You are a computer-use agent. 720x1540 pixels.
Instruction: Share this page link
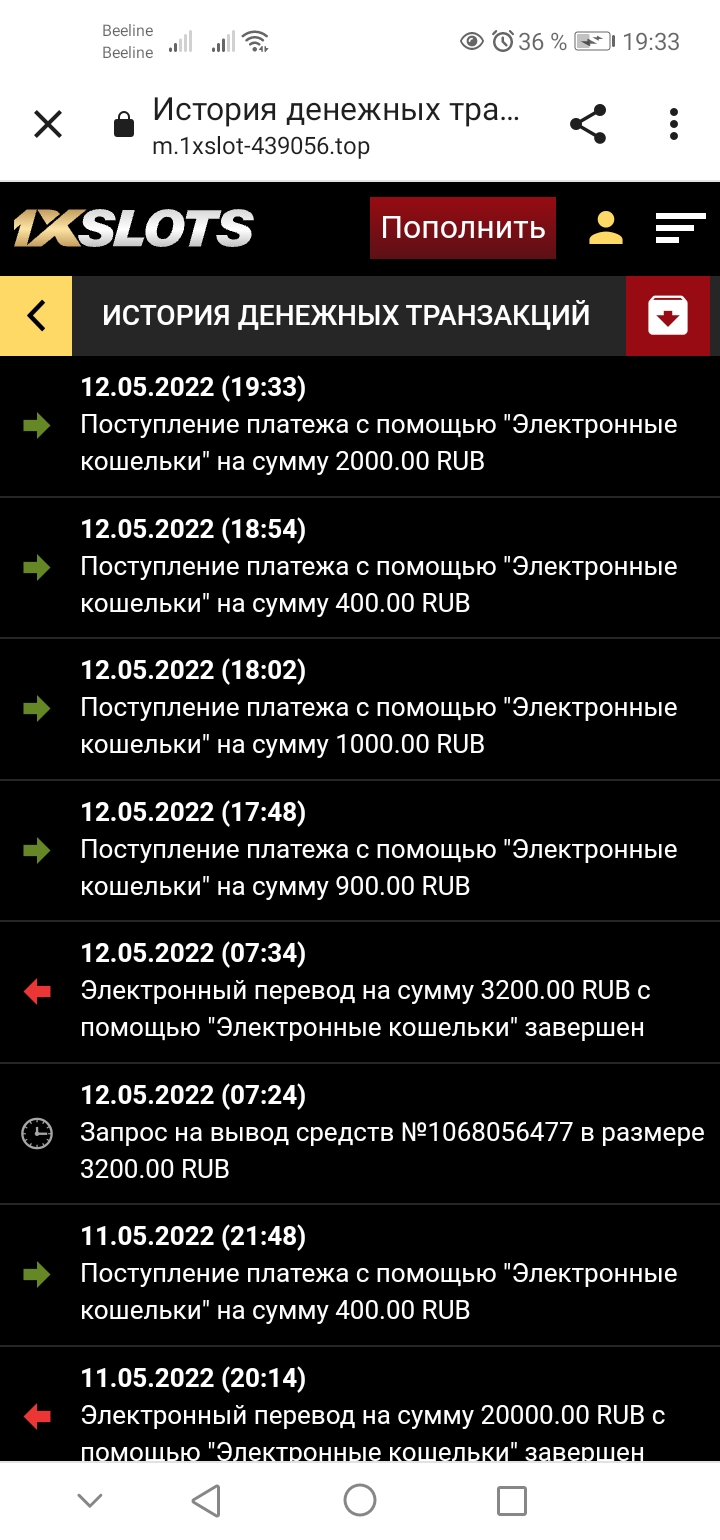(588, 125)
